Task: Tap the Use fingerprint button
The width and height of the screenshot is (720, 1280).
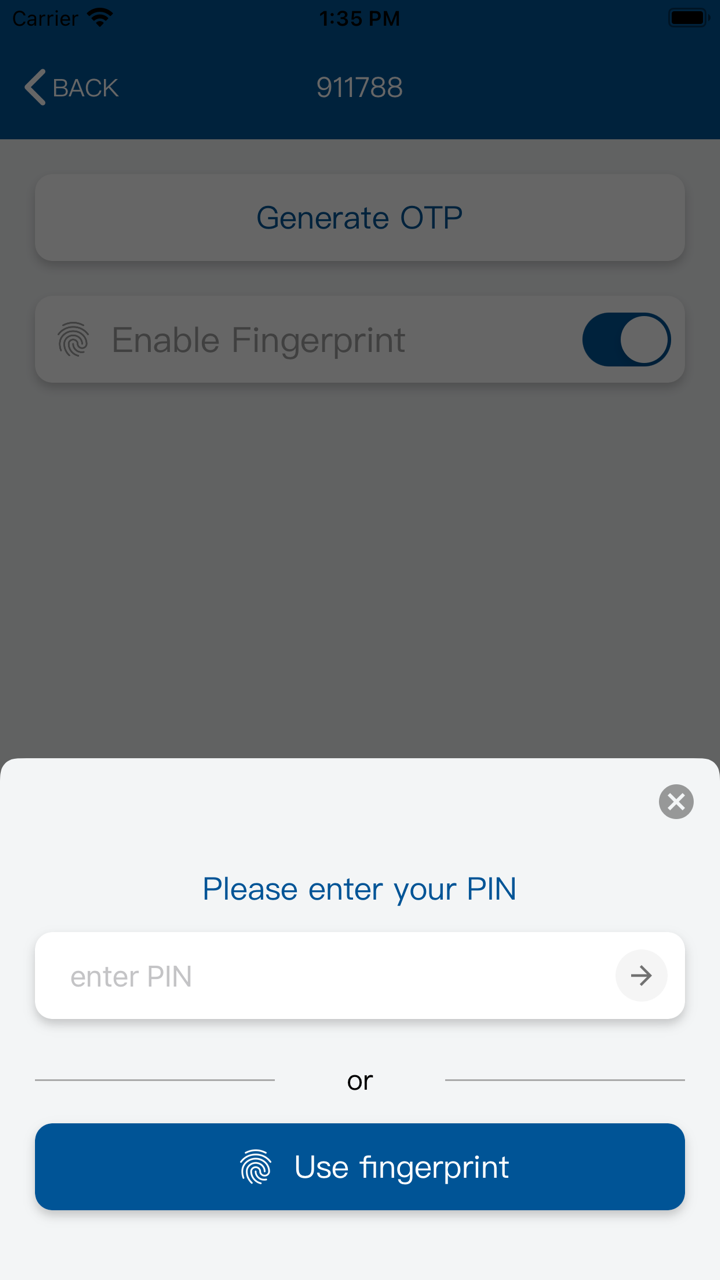Action: coord(359,1166)
